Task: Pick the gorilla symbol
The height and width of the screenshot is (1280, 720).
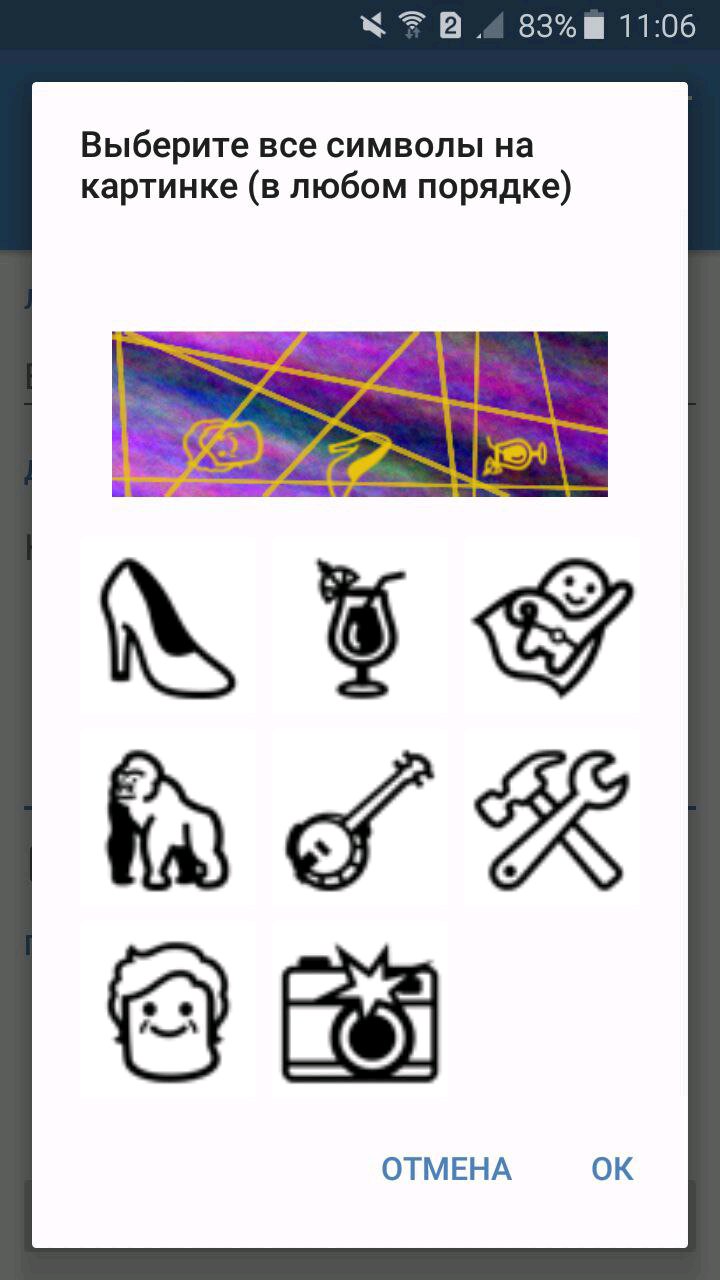Action: pos(167,820)
